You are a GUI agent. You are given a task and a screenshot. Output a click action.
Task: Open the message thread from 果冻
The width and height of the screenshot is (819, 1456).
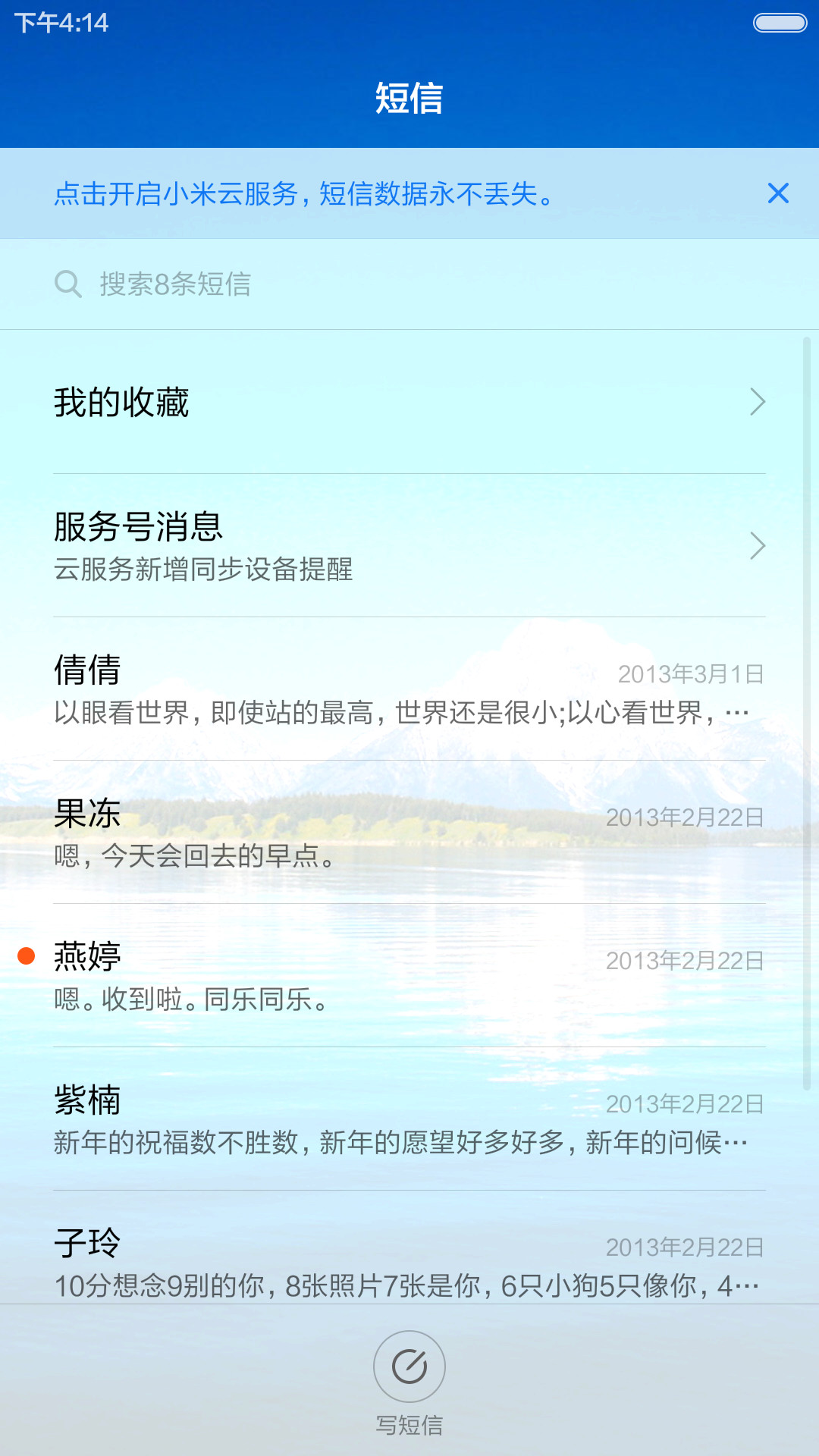[409, 833]
